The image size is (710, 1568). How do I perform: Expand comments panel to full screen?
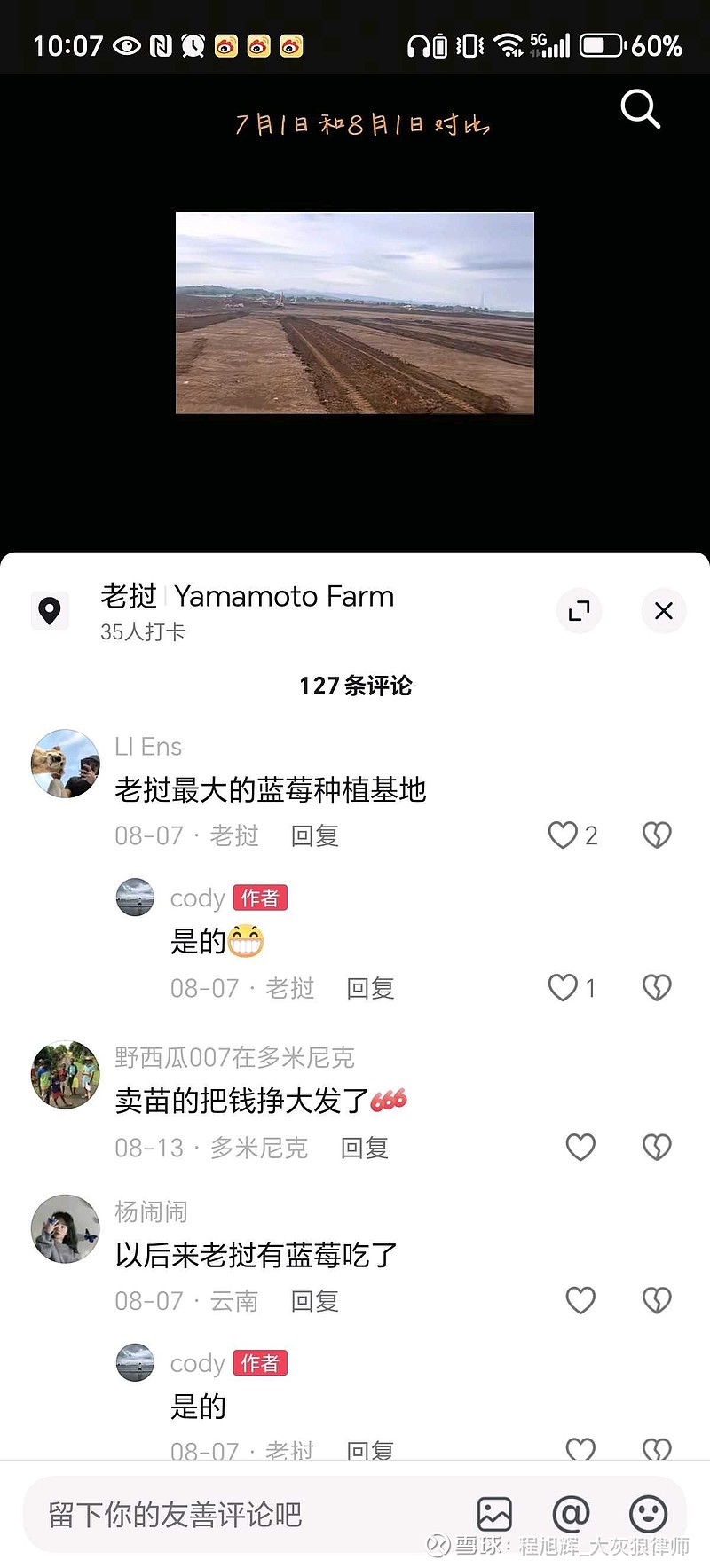pyautogui.click(x=580, y=610)
